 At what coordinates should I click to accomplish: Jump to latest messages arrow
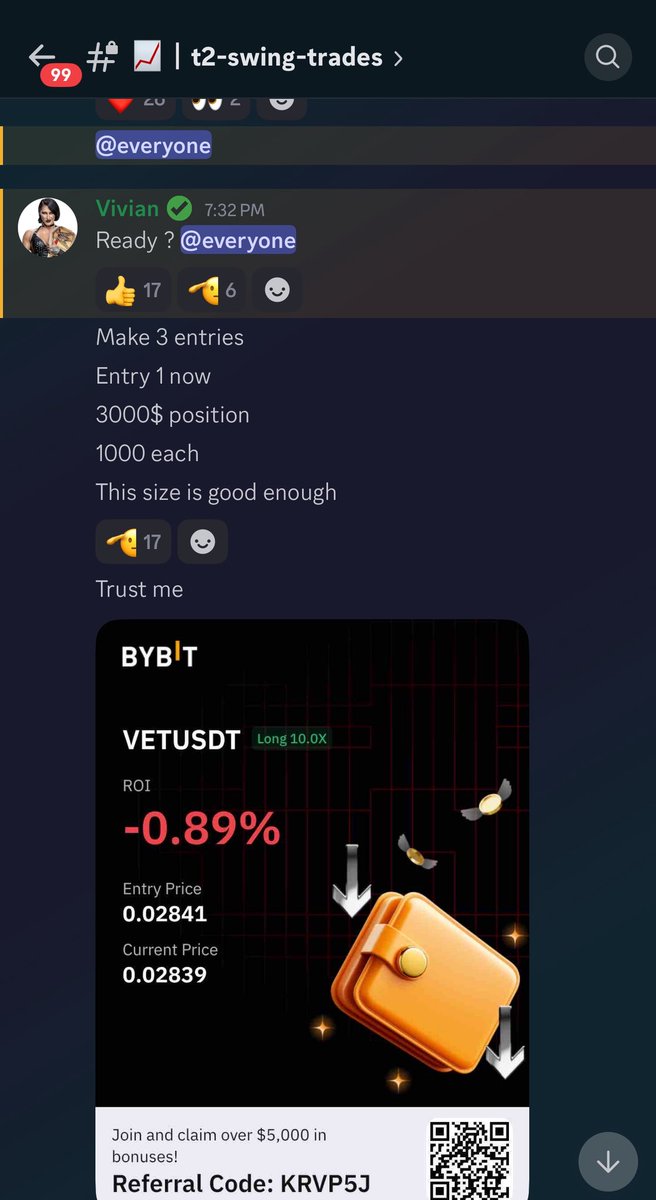coord(607,1162)
